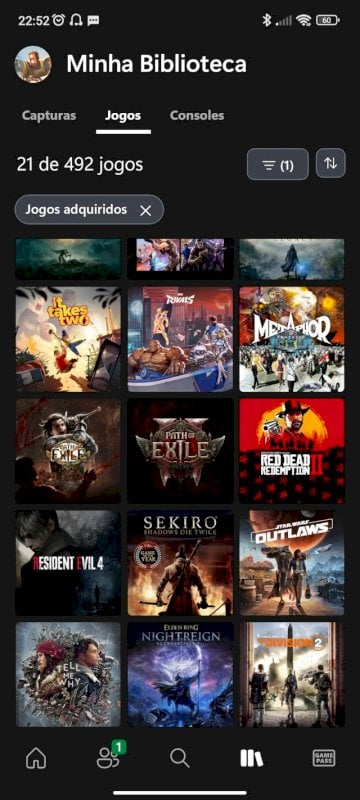
Task: Open the profile avatar
Action: 33,64
